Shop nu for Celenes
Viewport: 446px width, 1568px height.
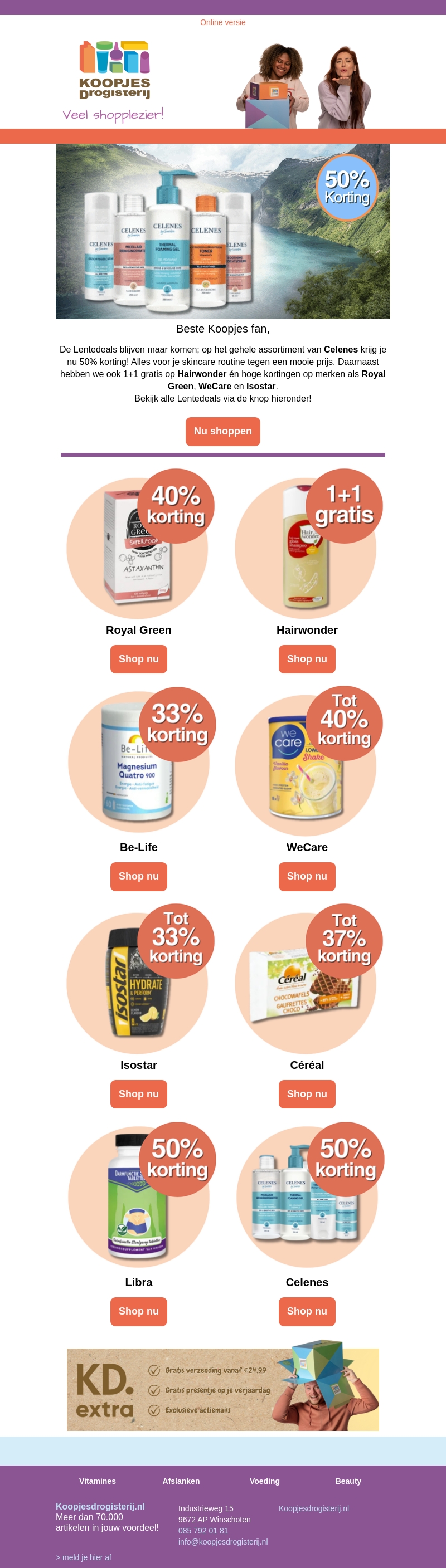coord(307,1311)
